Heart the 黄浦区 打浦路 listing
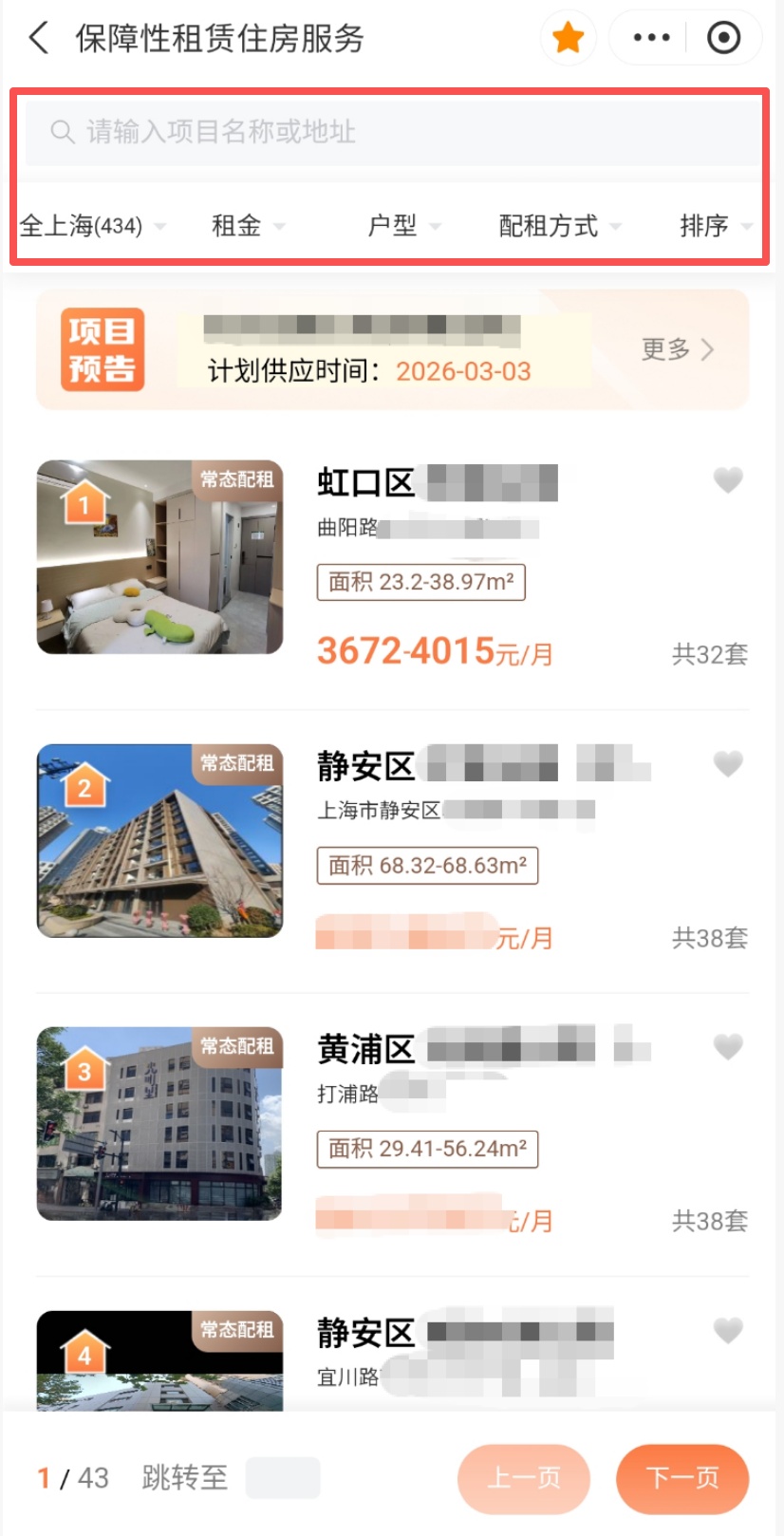The image size is (784, 1536). 727,1047
